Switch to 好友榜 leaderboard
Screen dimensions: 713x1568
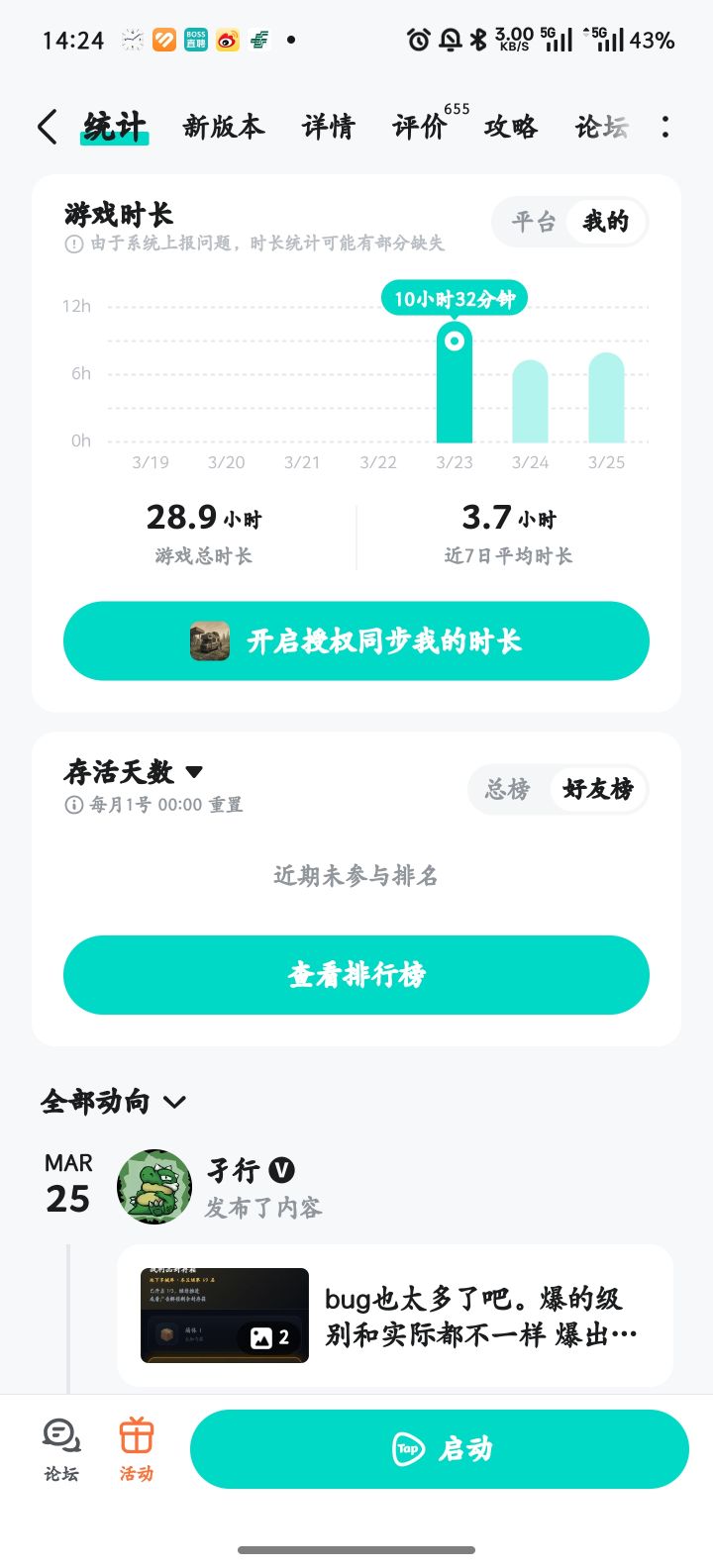click(598, 789)
